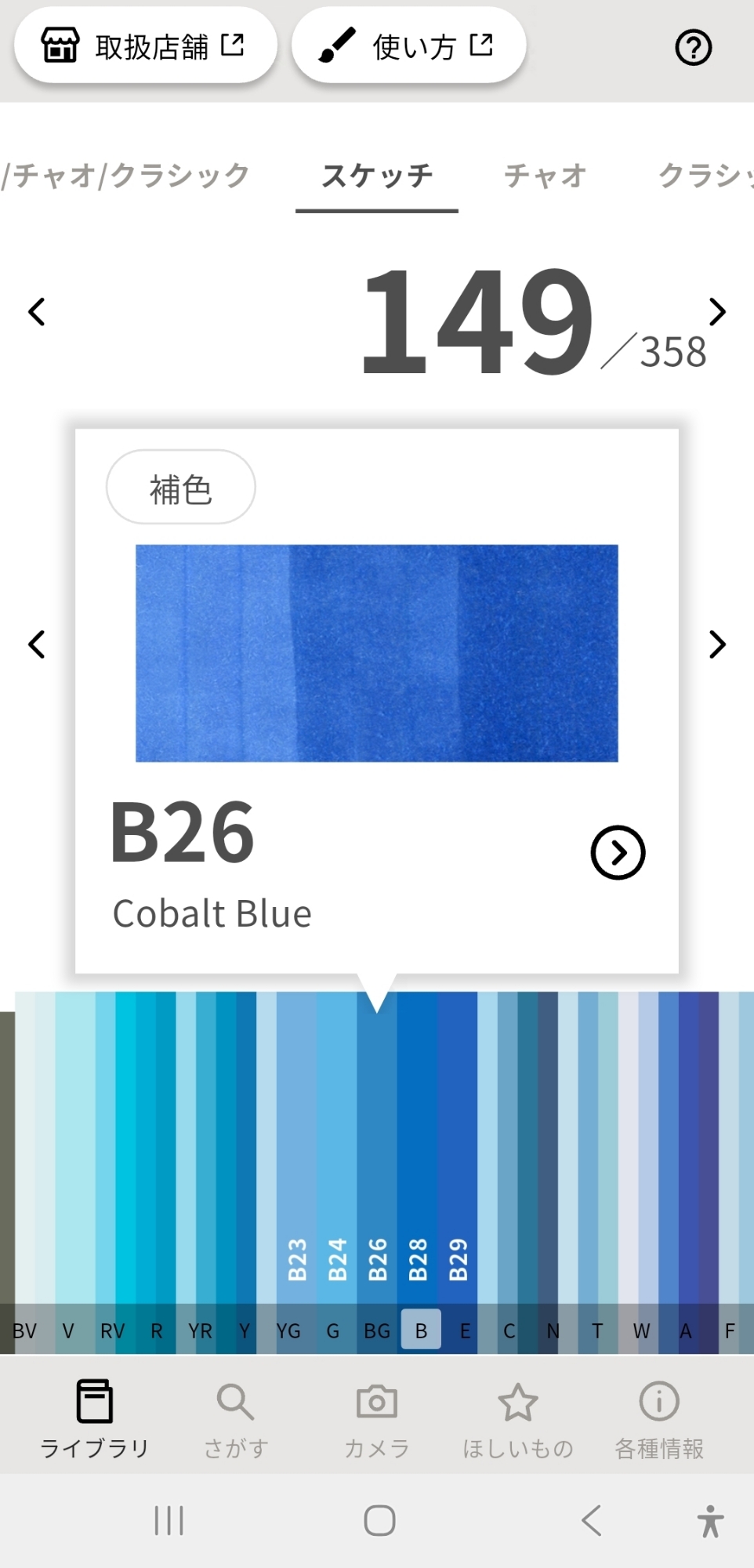Open the 使い方 how-to guide
This screenshot has width=754, height=1568.
coord(408,46)
